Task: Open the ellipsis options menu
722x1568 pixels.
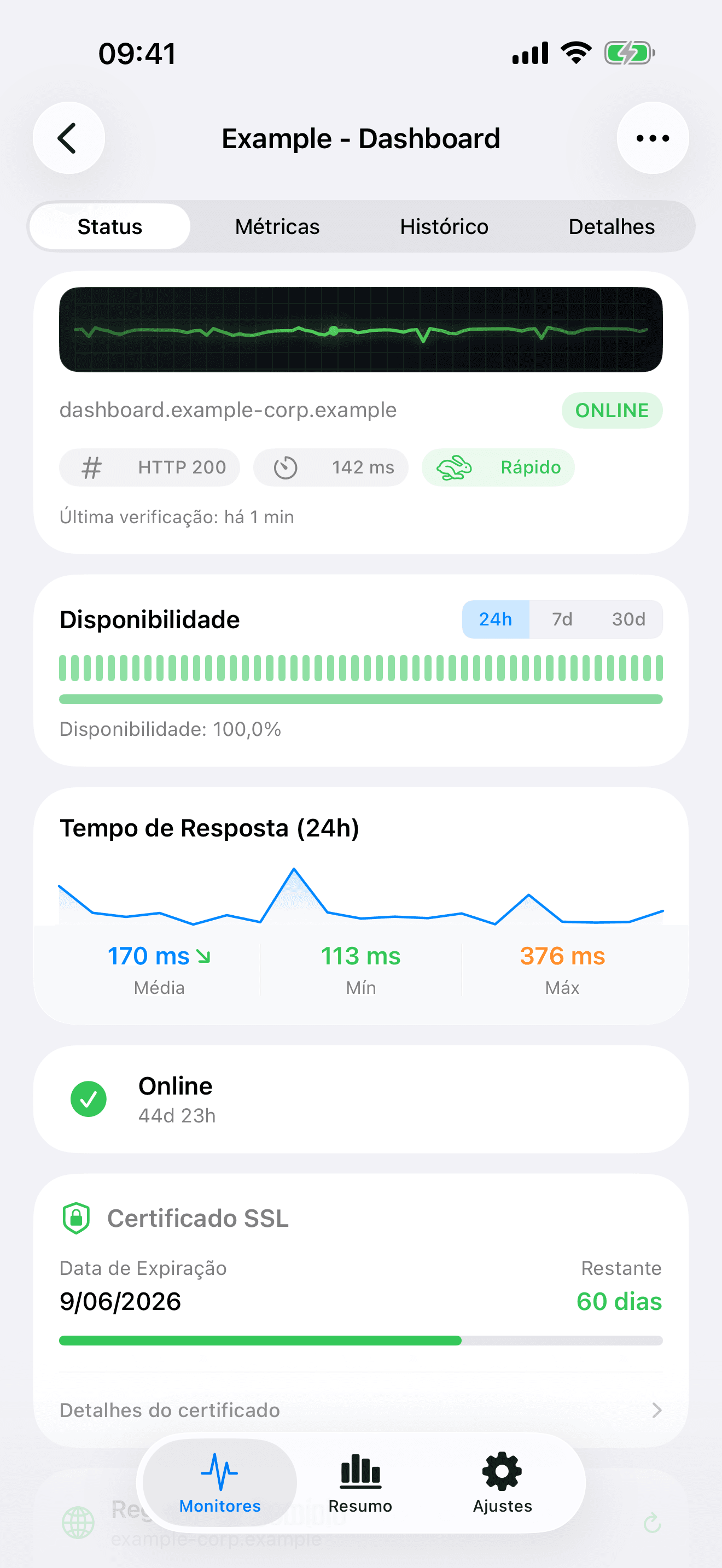Action: point(652,138)
